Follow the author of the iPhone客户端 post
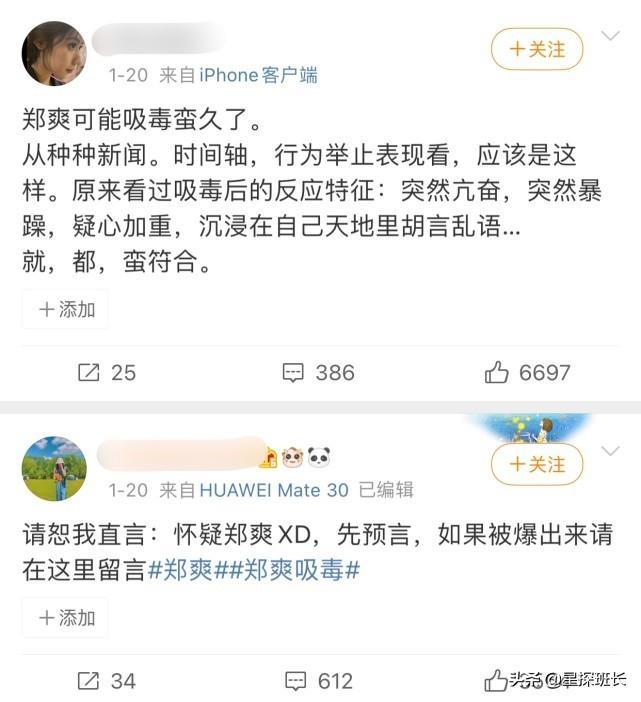The image size is (641, 702). click(536, 49)
